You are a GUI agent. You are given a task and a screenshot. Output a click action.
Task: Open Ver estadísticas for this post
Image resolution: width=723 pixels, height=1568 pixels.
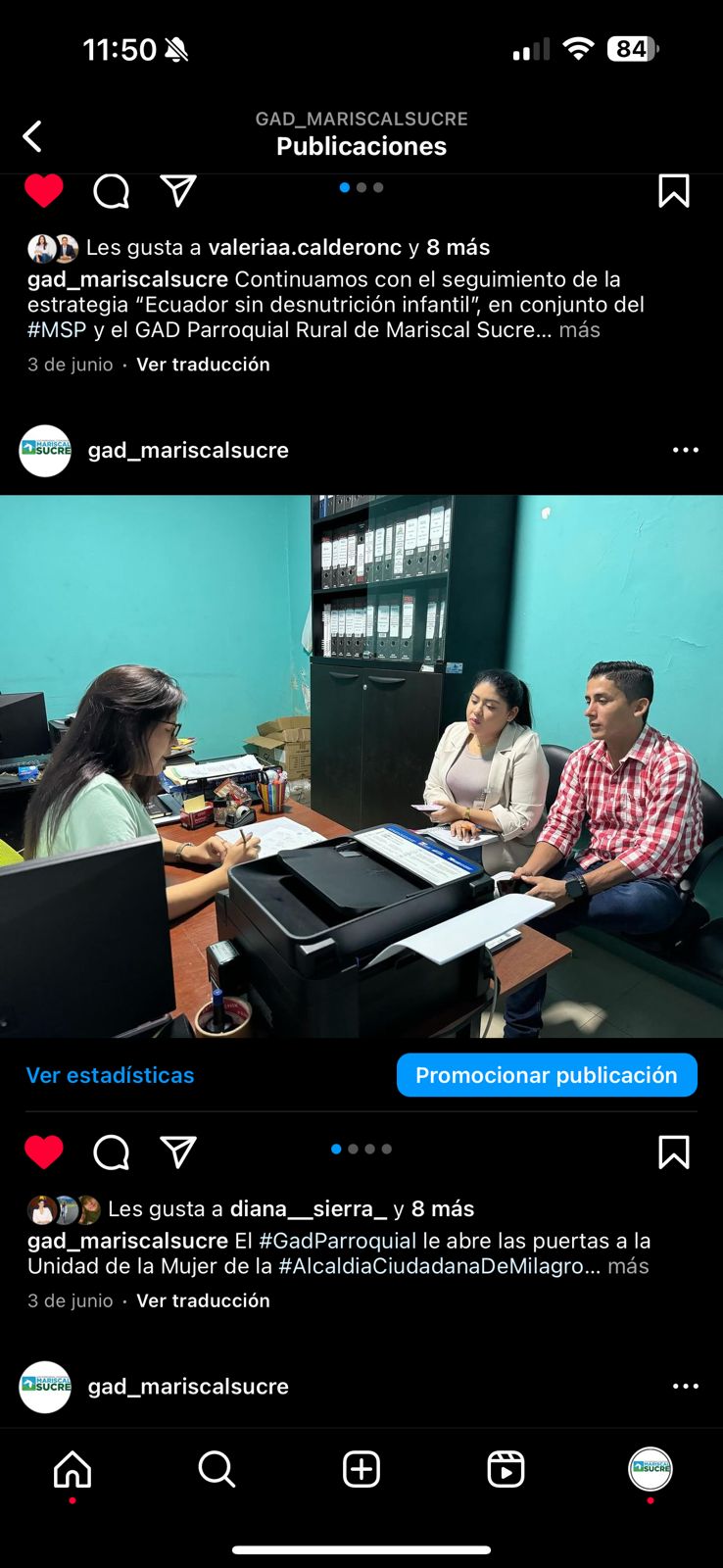110,1075
